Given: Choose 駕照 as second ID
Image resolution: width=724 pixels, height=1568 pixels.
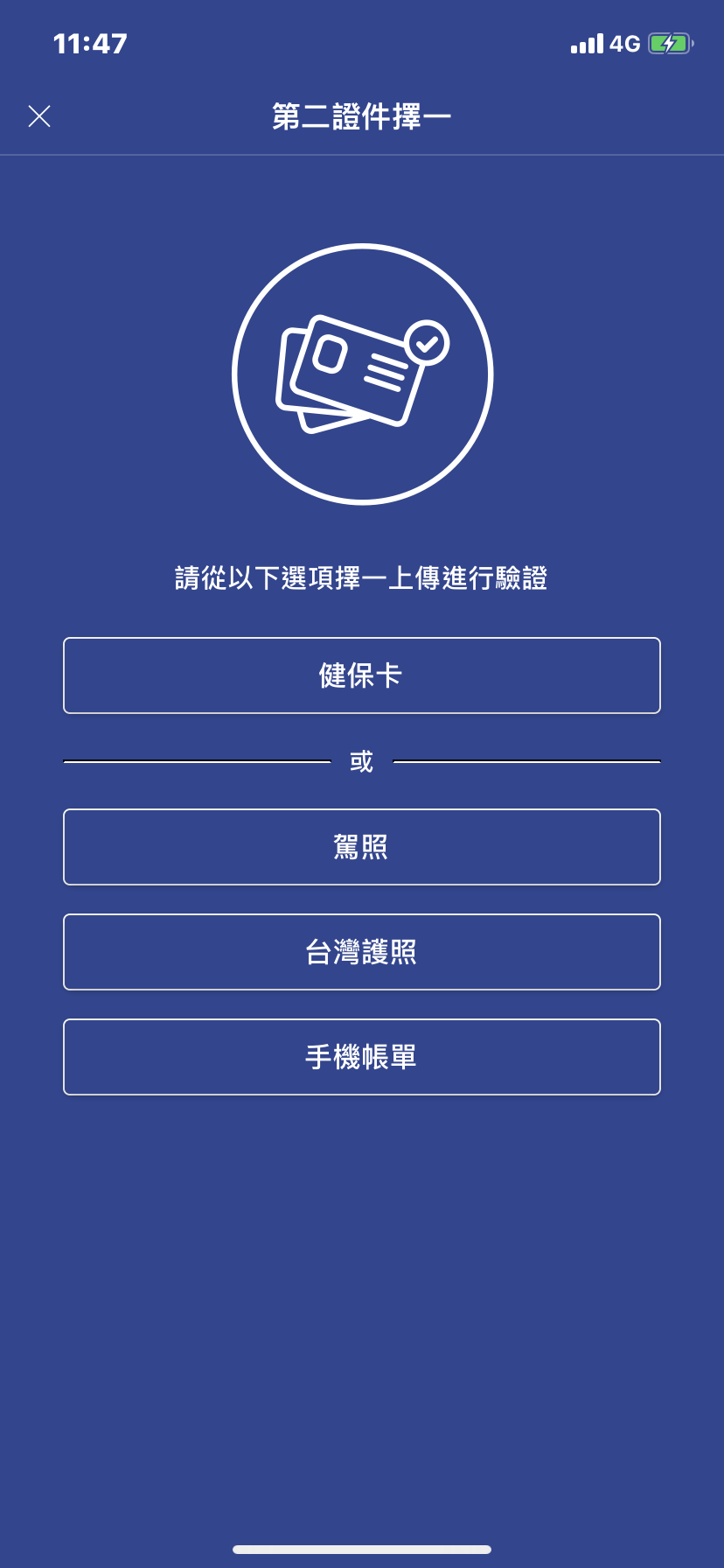Looking at the screenshot, I should click(361, 847).
